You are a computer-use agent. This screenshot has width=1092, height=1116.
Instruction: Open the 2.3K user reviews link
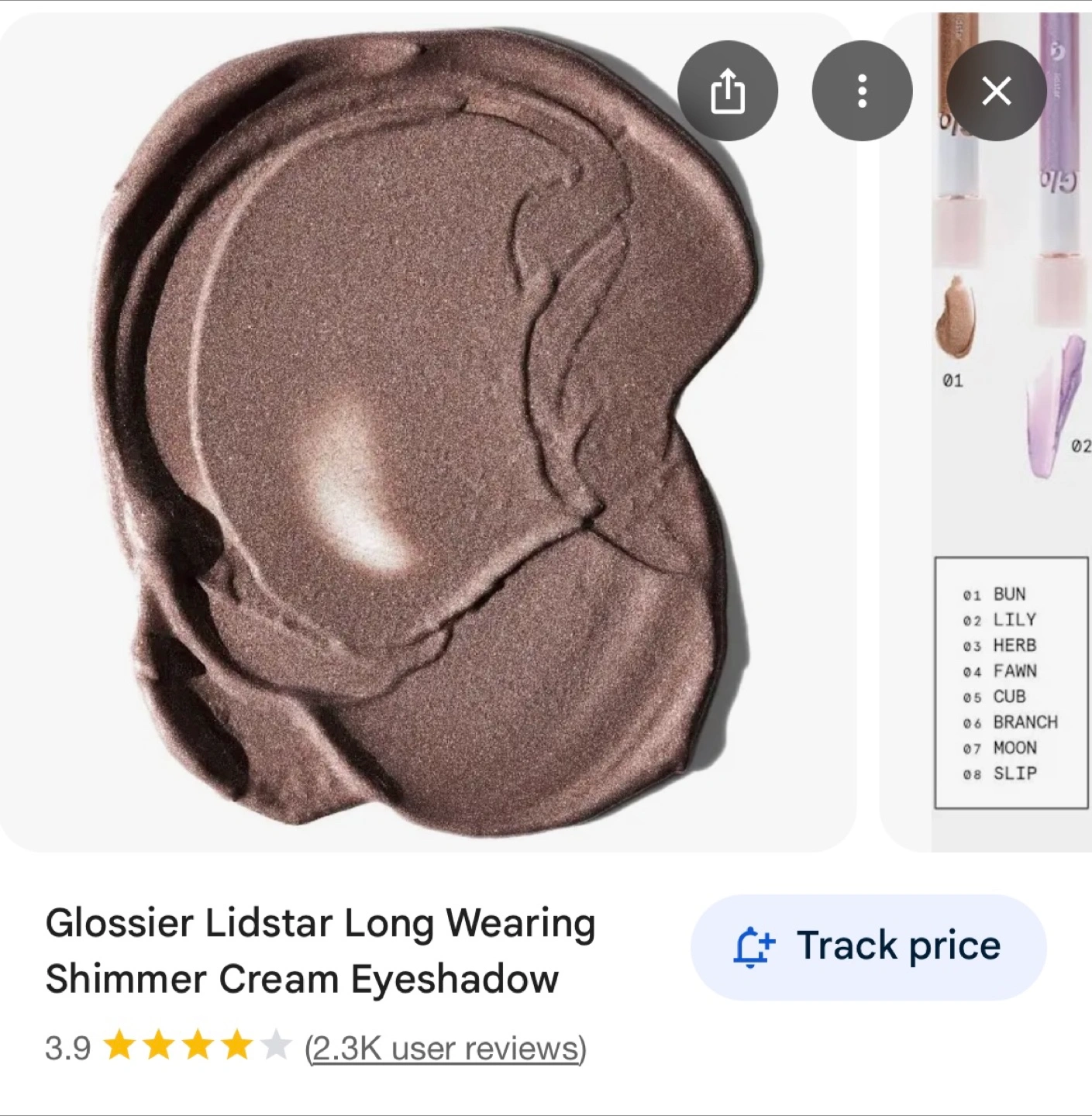point(446,1049)
